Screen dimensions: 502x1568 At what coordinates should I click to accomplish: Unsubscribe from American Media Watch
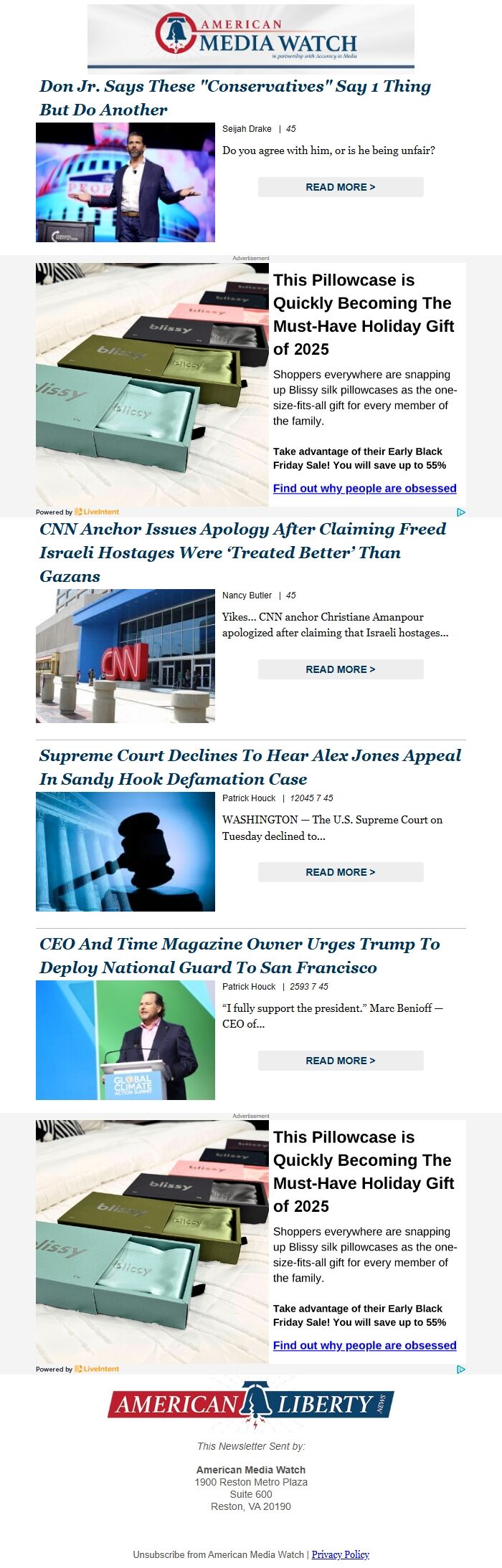pyautogui.click(x=218, y=1554)
